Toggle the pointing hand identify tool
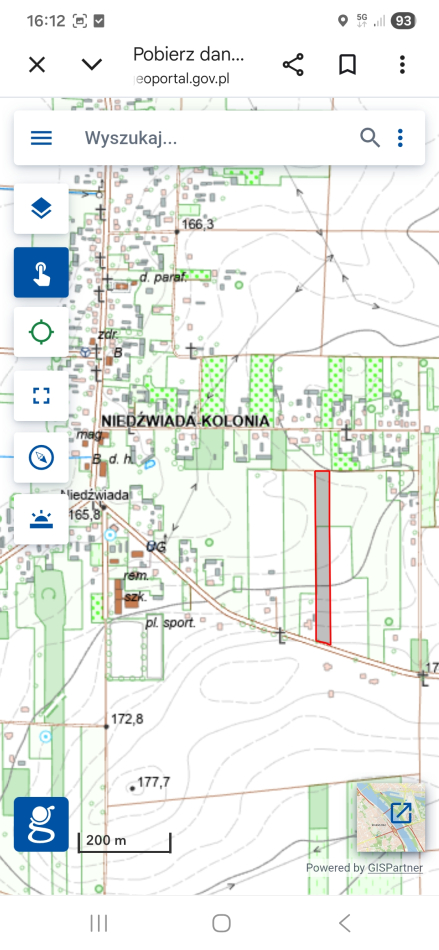 pyautogui.click(x=41, y=272)
